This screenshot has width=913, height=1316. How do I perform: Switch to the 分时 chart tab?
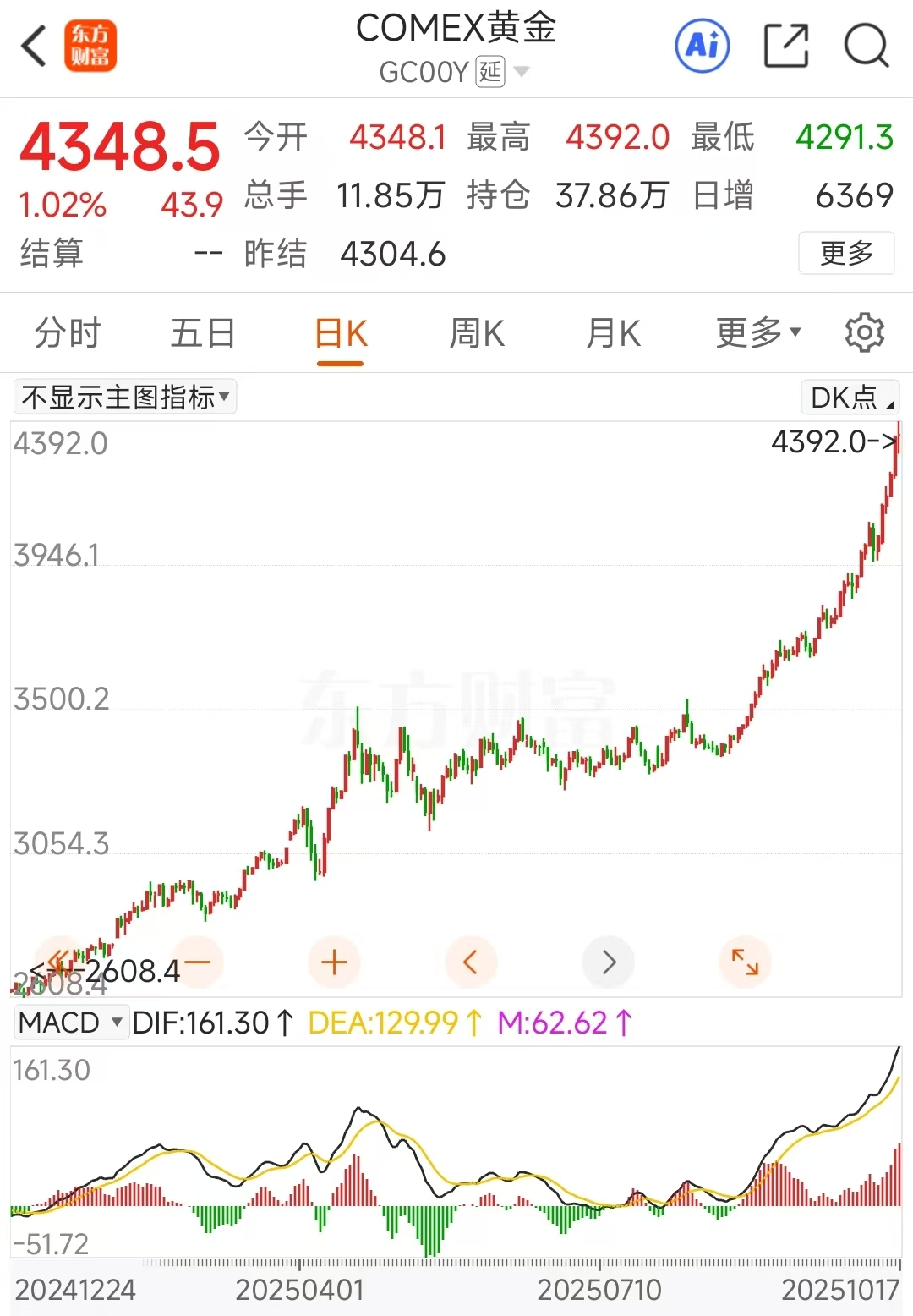(68, 333)
